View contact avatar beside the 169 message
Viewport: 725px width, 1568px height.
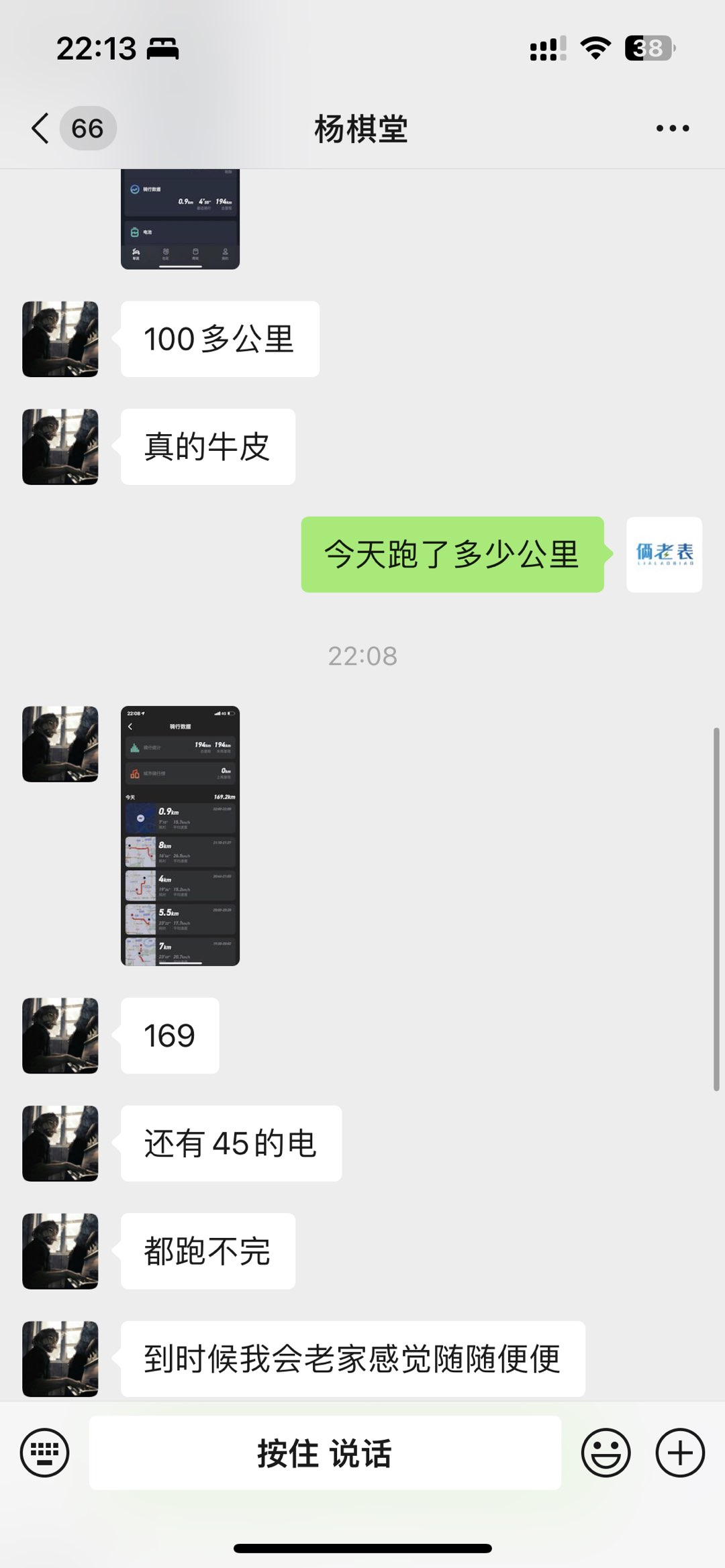60,1035
